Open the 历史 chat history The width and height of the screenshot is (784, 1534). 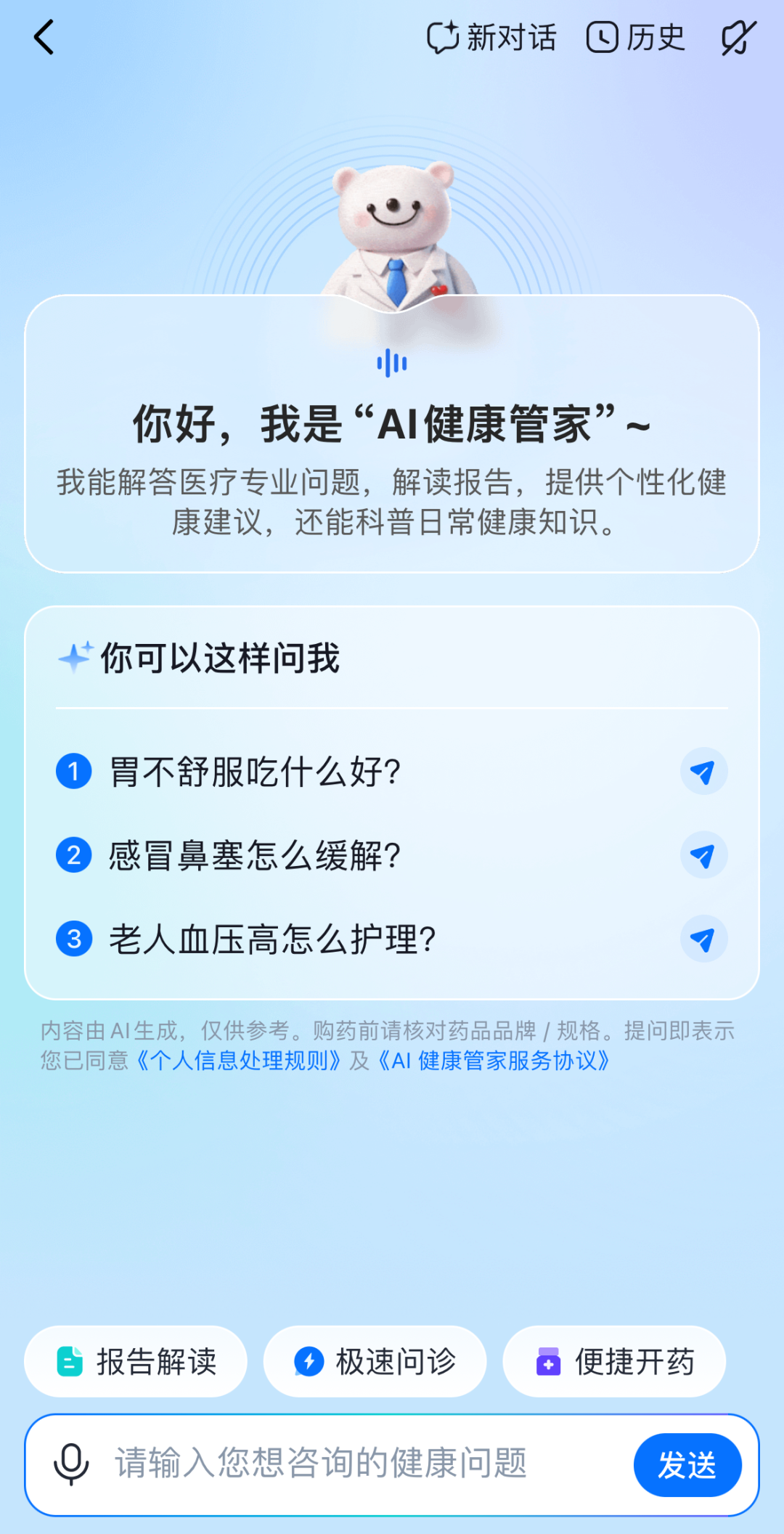point(636,38)
